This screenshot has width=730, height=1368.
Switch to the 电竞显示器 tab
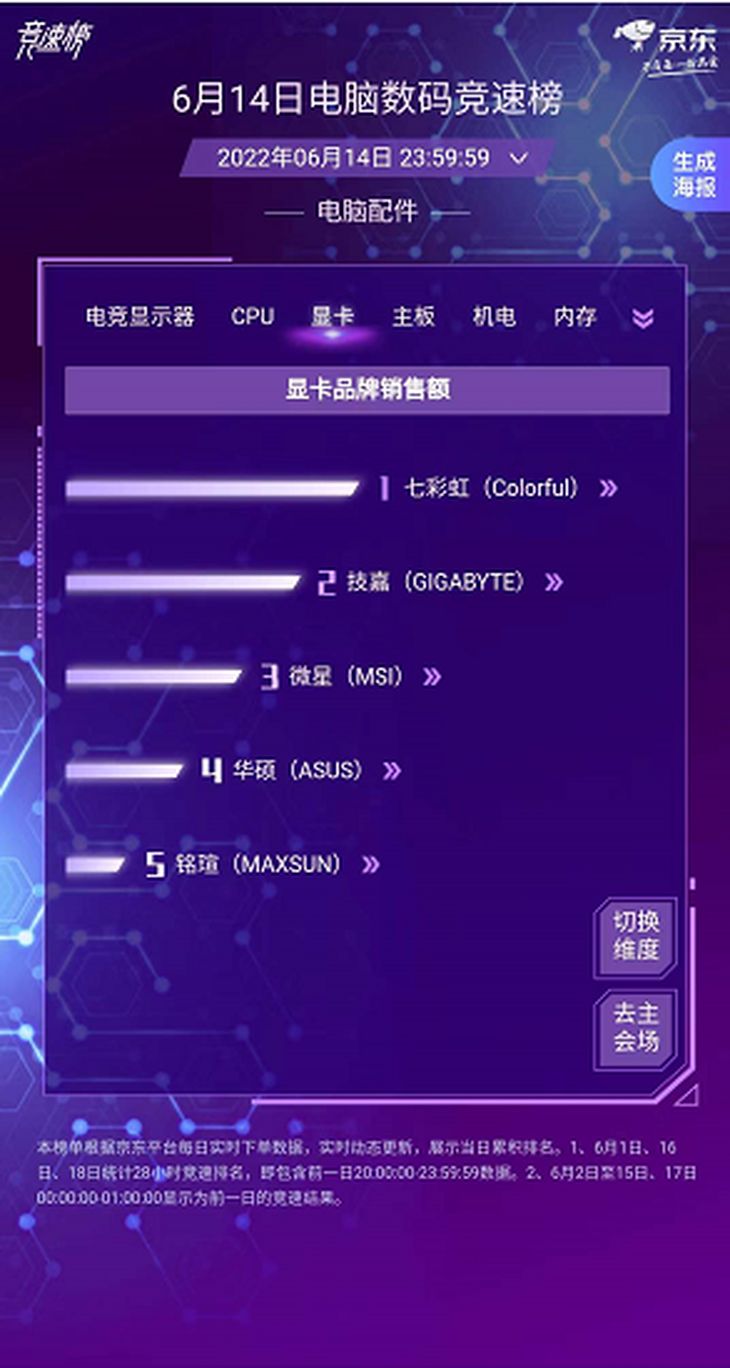coord(140,317)
